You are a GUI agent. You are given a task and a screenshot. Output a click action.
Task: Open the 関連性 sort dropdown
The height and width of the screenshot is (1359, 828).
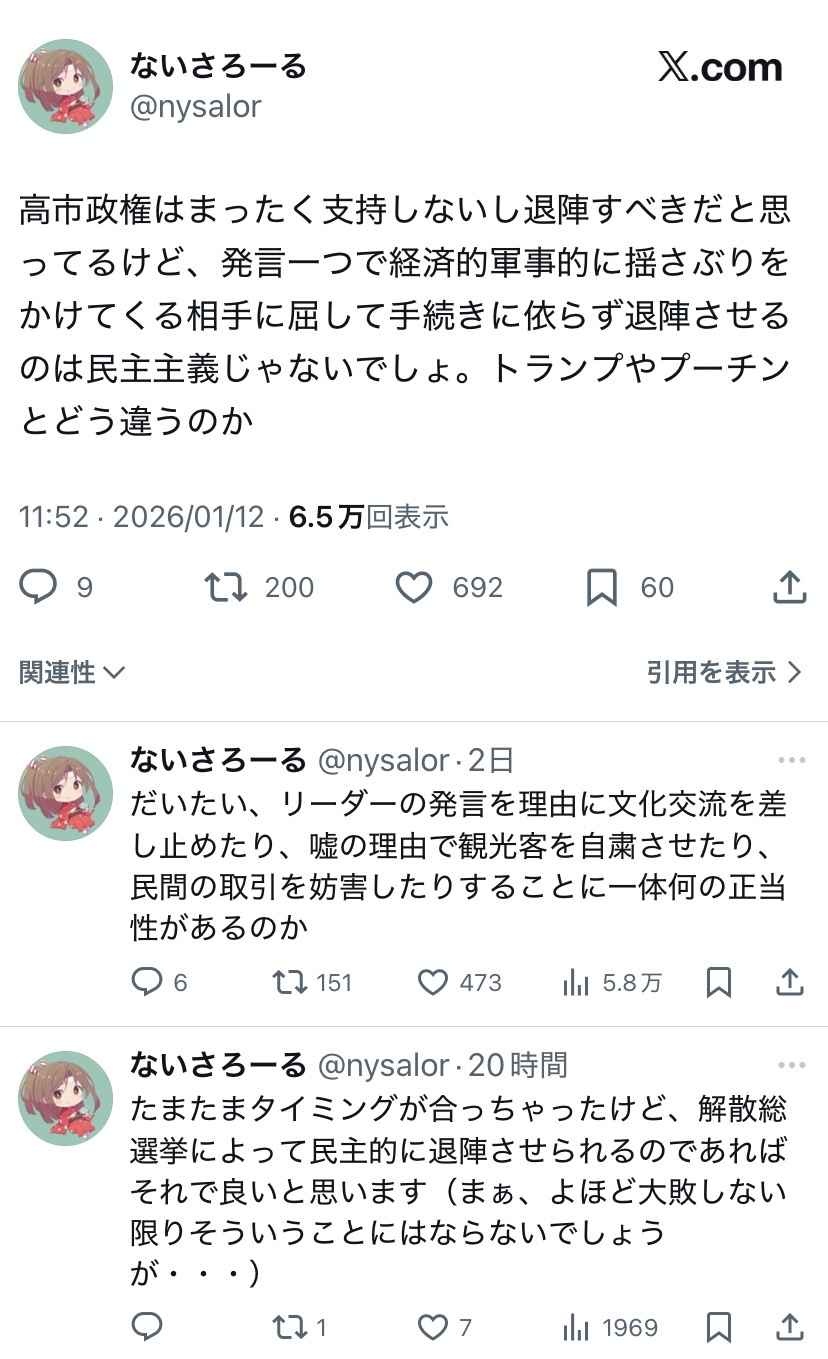click(x=72, y=672)
